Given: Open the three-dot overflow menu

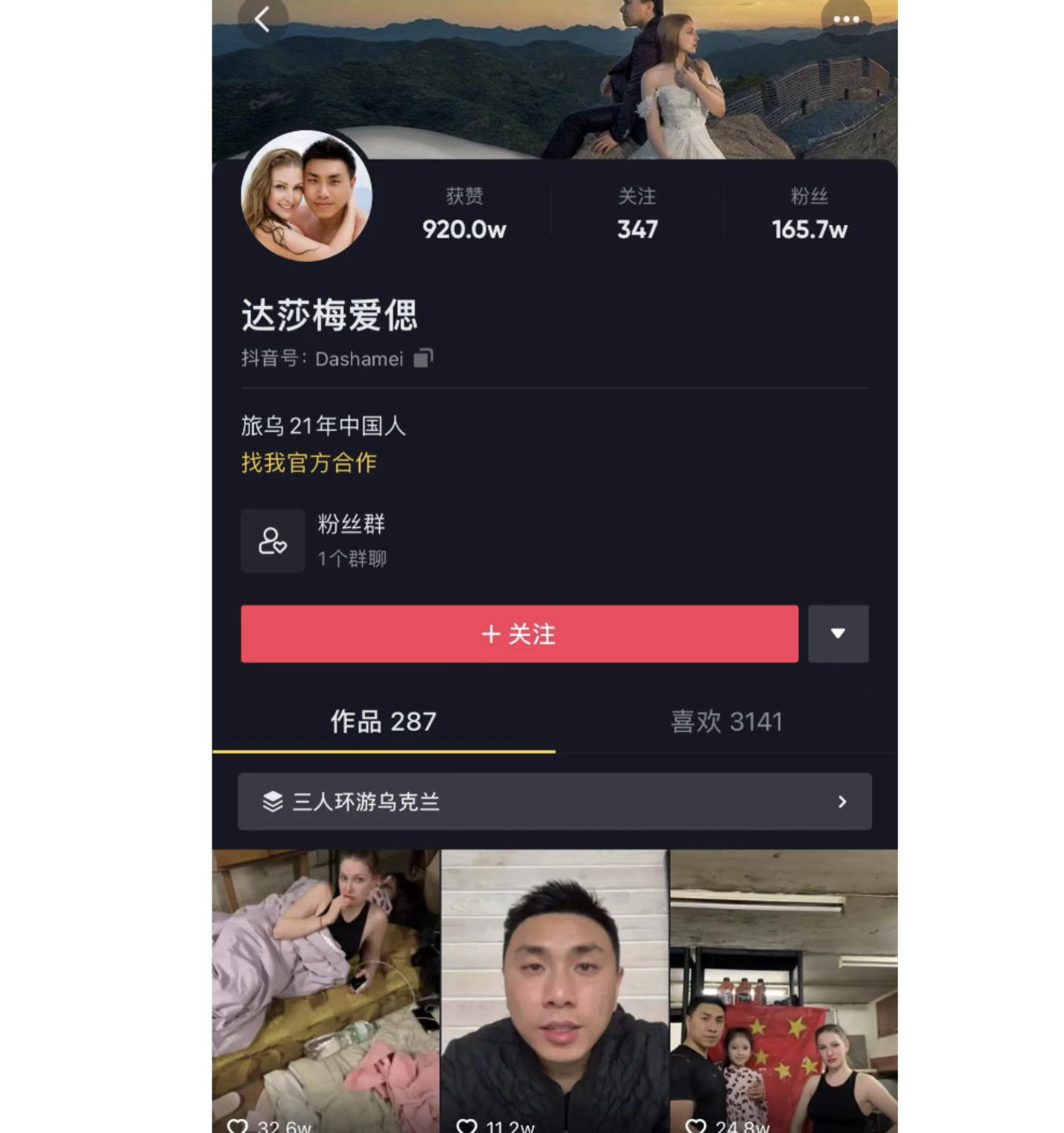Looking at the screenshot, I should point(846,19).
